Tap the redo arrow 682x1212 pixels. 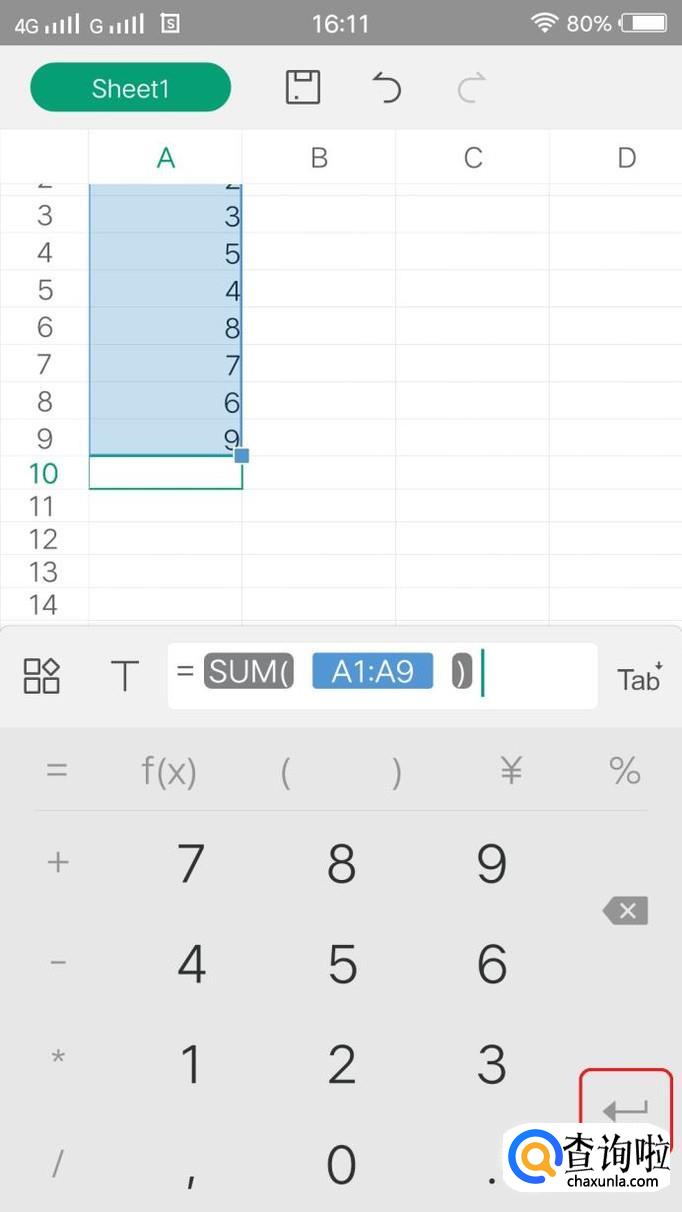[471, 88]
